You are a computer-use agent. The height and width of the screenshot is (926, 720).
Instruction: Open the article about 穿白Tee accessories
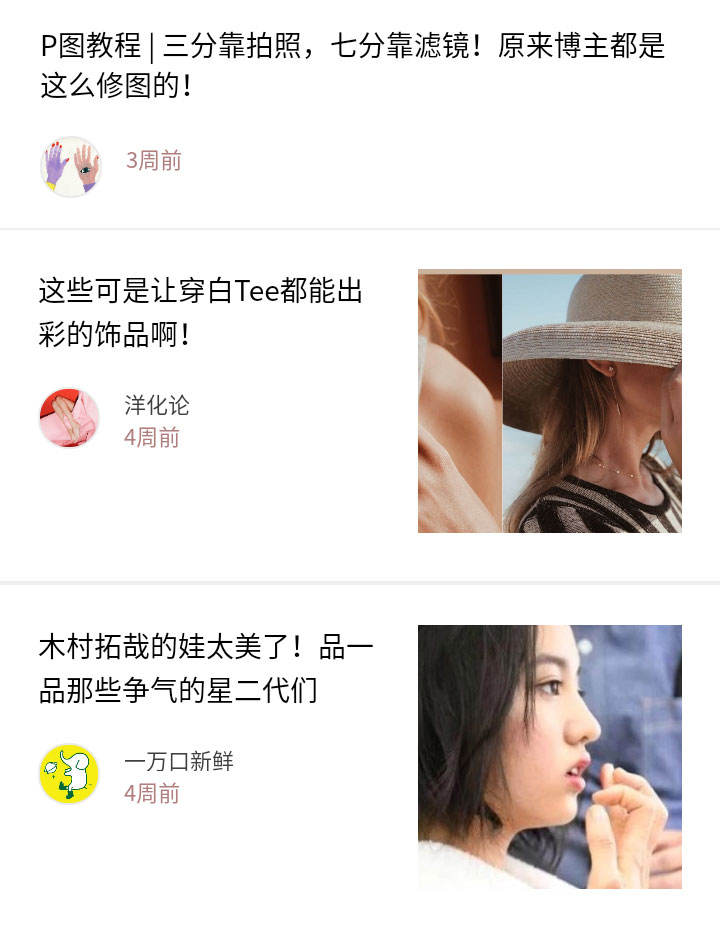(x=200, y=312)
